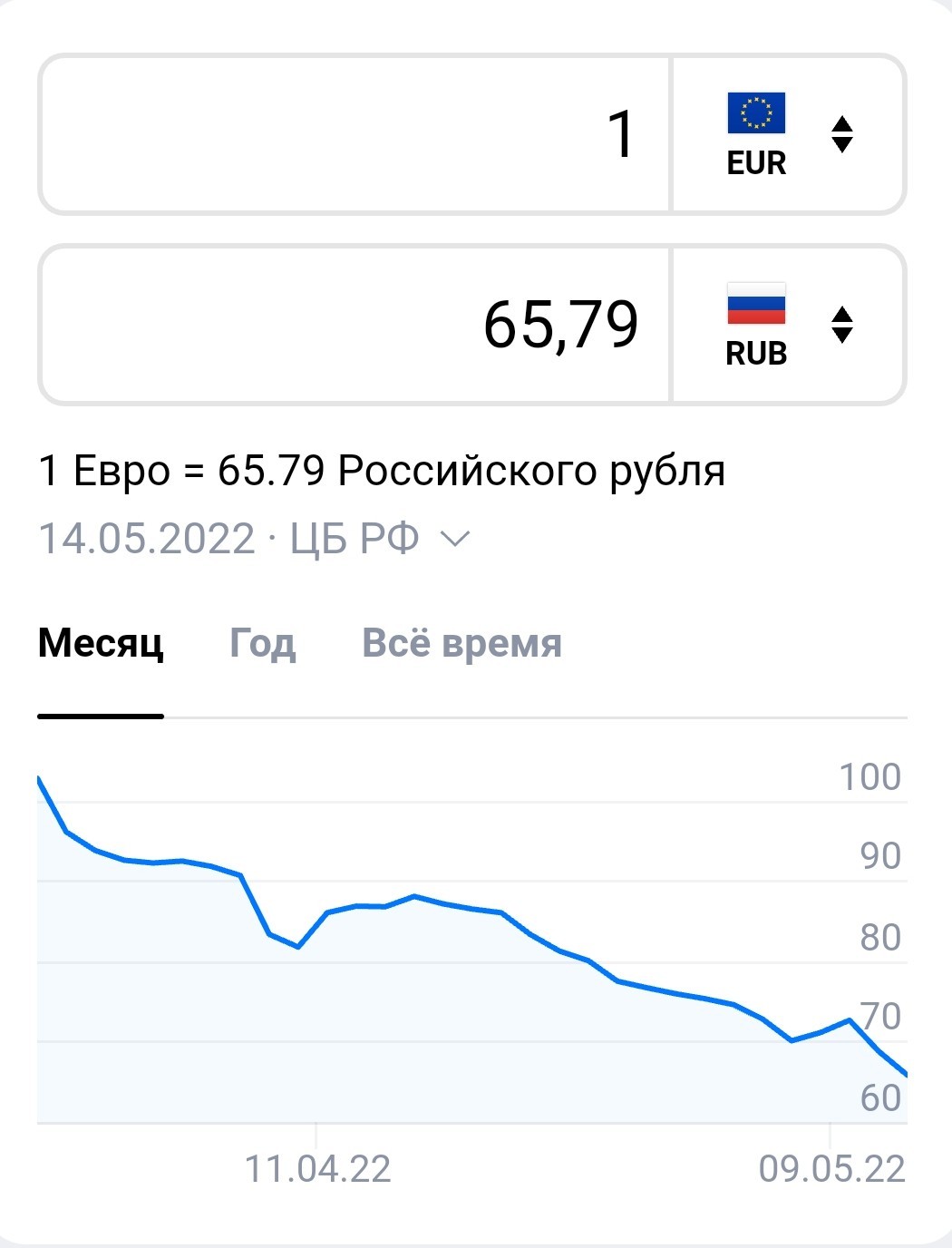
Task: Show the Всё время chart period
Action: coord(461,643)
